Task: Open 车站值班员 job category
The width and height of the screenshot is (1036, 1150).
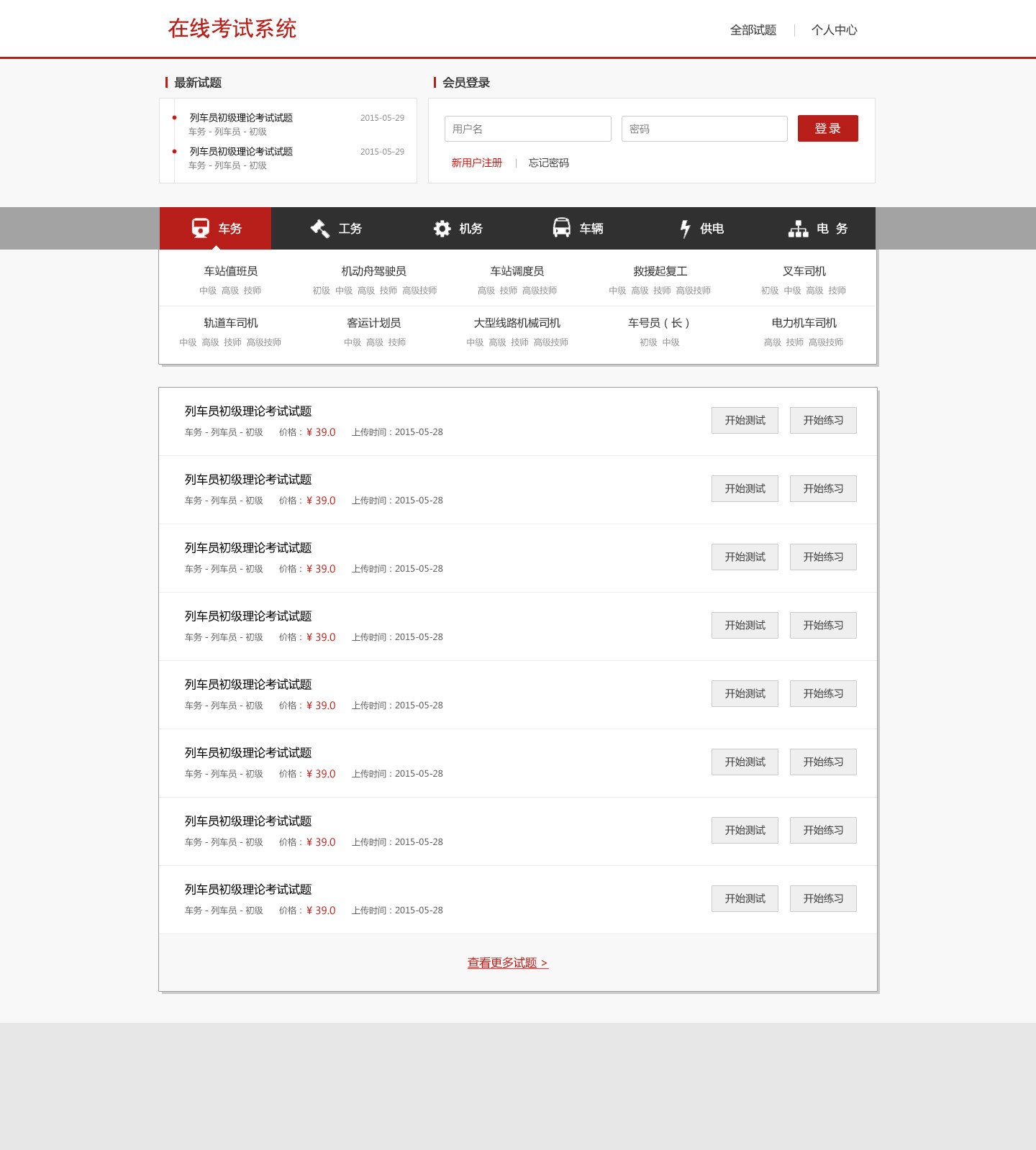Action: (230, 271)
